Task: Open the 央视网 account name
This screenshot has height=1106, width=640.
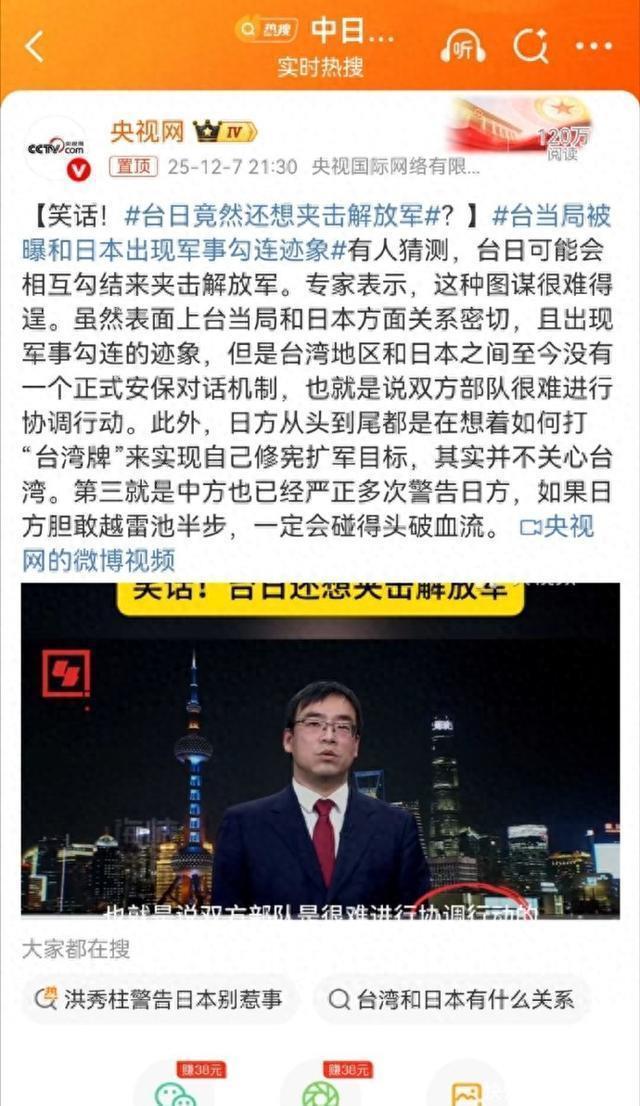Action: [148, 131]
